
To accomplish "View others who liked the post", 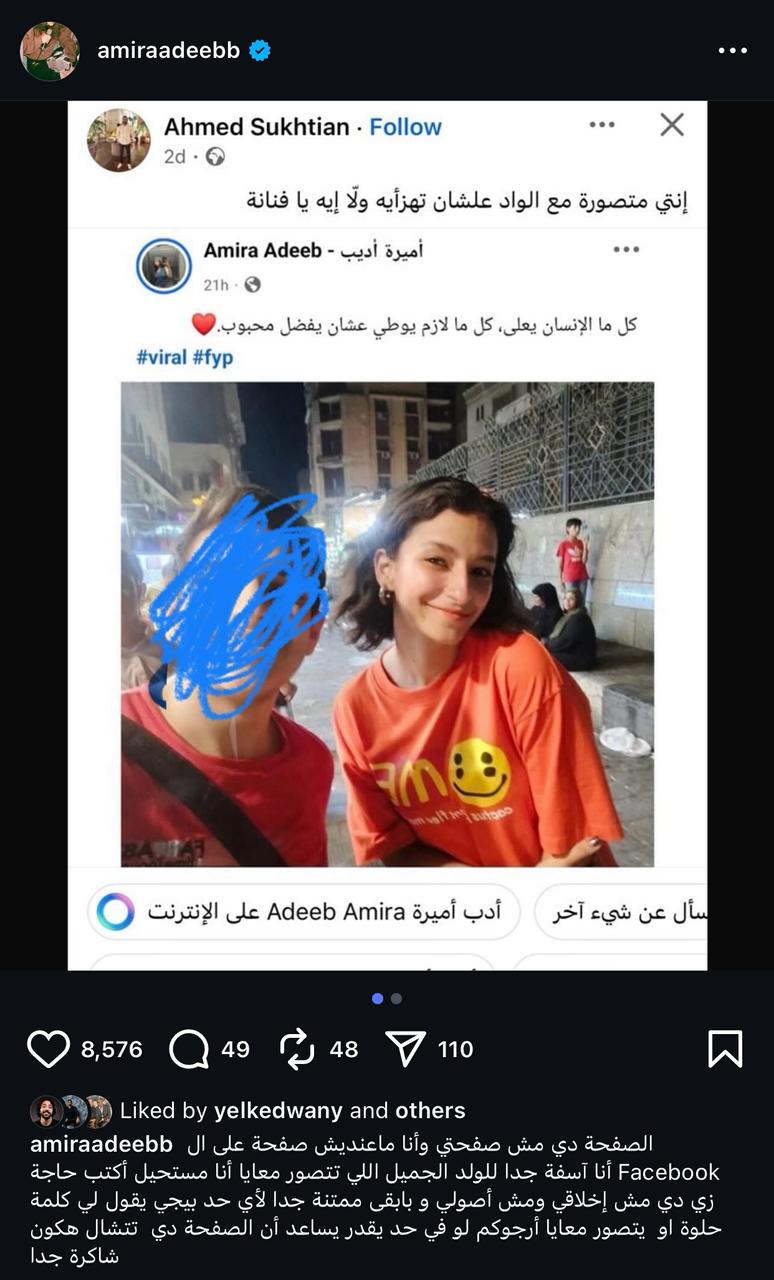I will pos(430,1110).
